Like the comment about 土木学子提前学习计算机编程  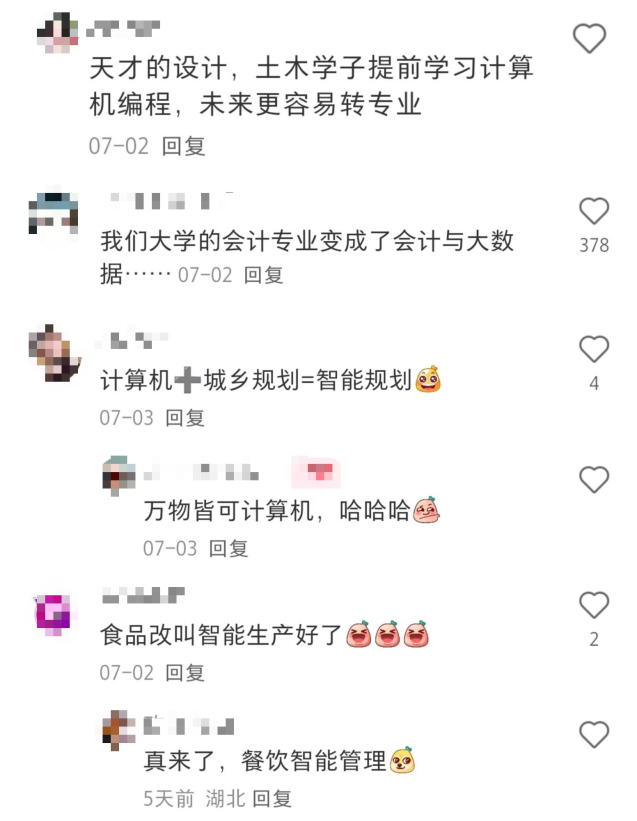tap(589, 39)
